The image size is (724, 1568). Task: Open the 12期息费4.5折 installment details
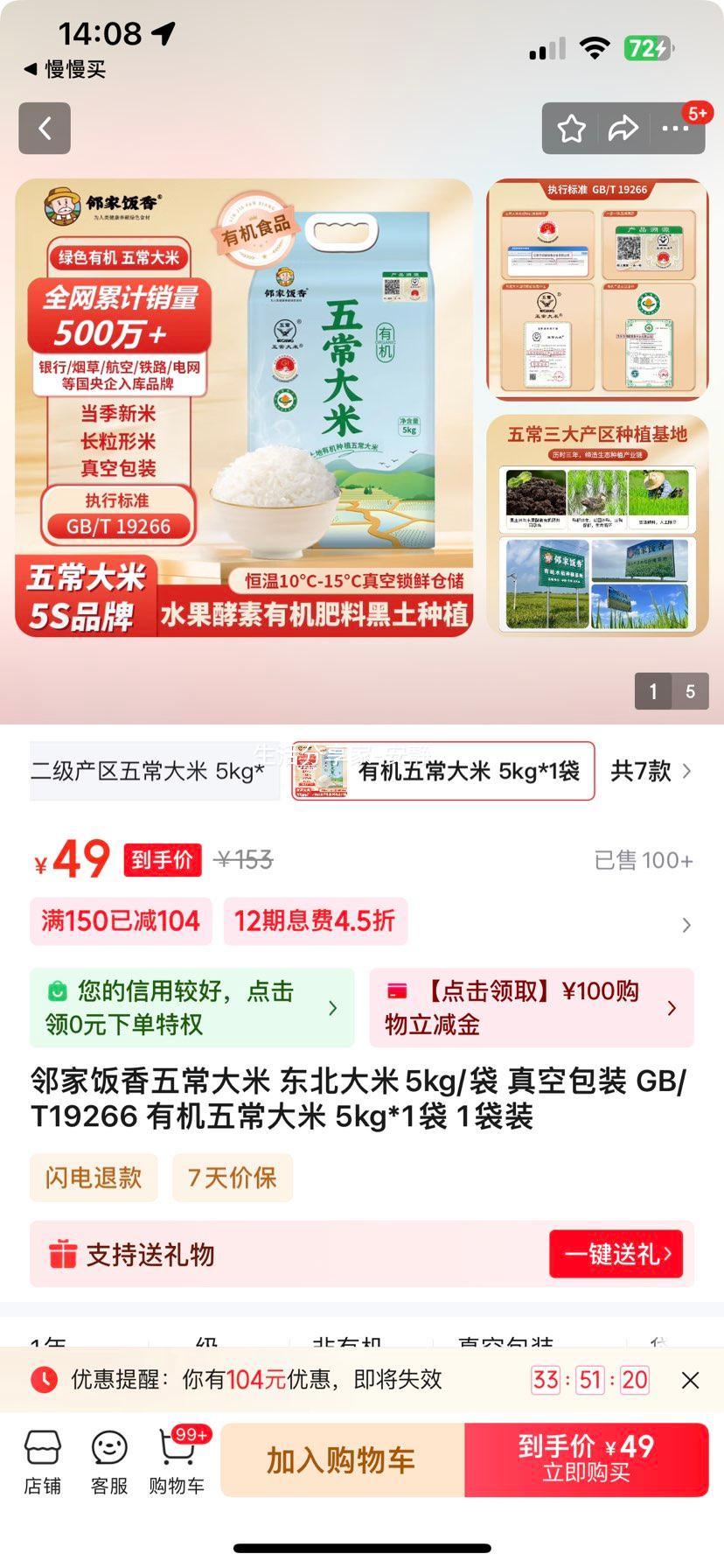[x=315, y=920]
